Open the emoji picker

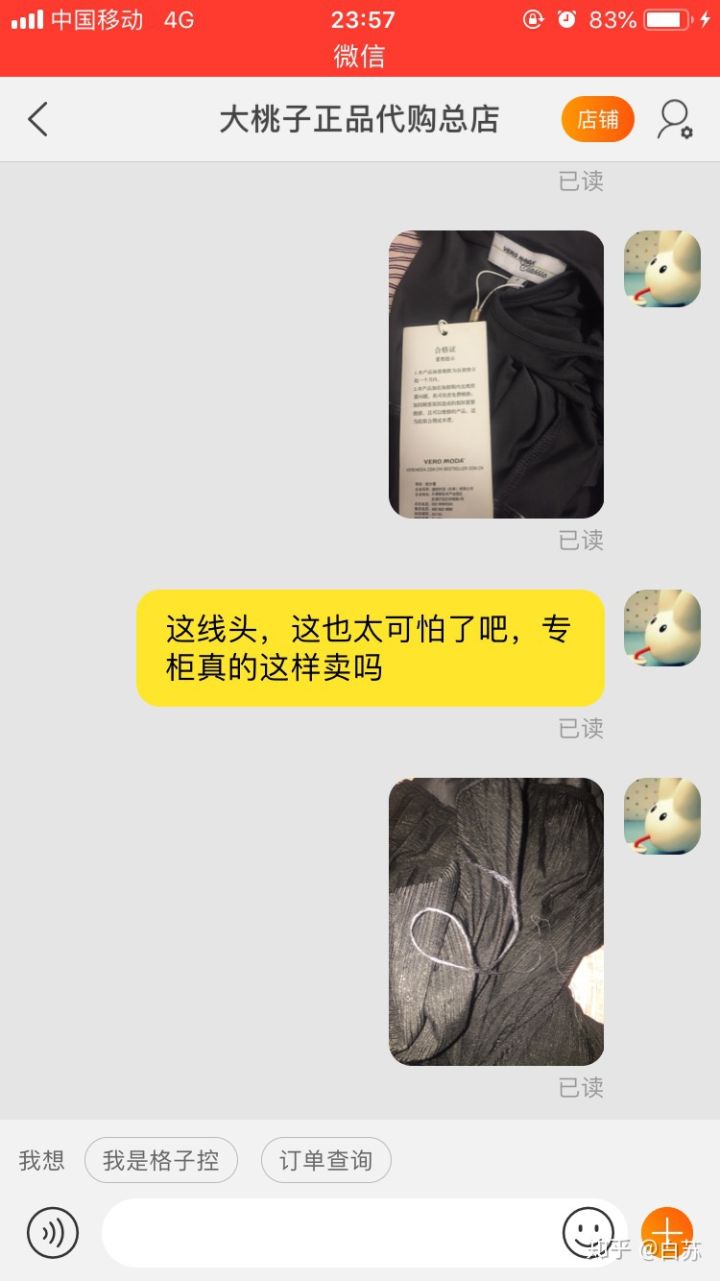[x=588, y=1232]
